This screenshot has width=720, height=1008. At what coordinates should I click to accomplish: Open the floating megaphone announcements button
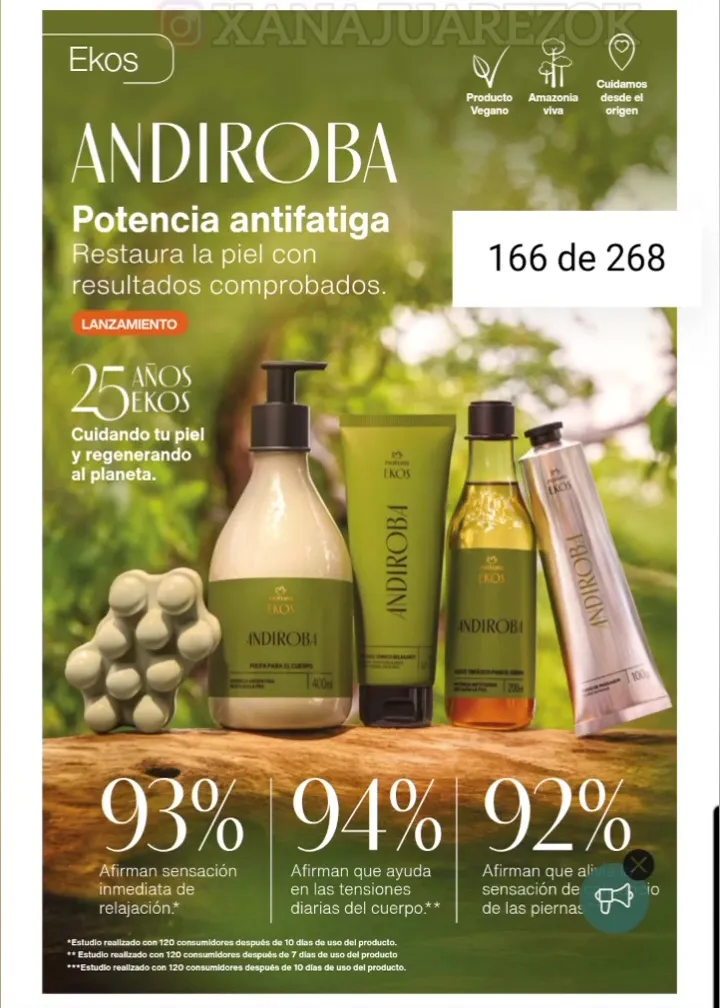click(615, 899)
